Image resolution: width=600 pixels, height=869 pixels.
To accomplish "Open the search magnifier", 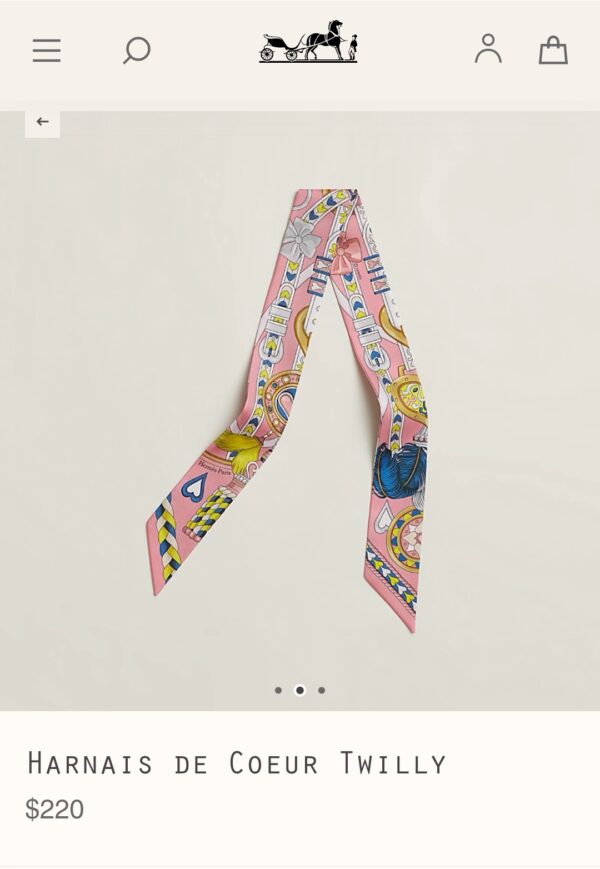I will 136,50.
